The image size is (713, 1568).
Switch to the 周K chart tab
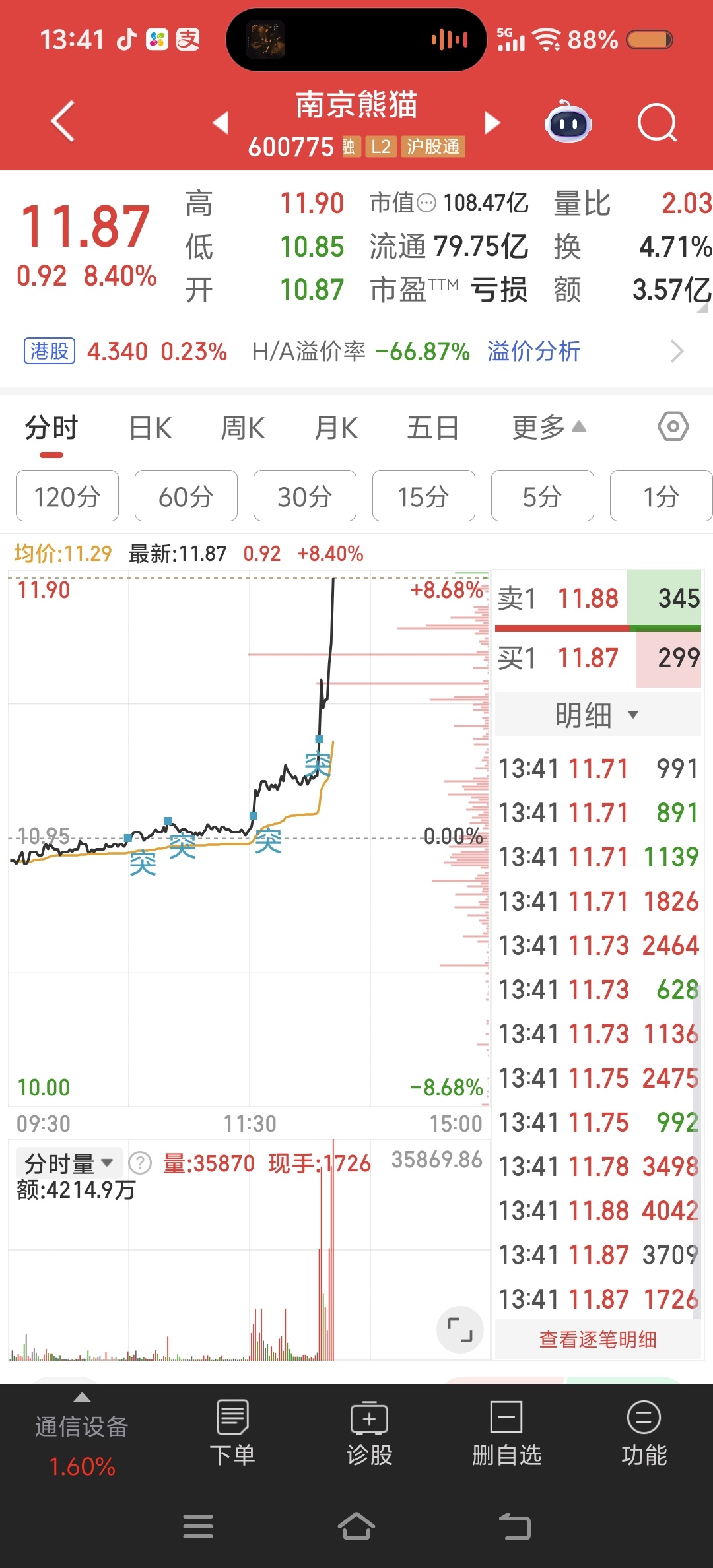(242, 428)
